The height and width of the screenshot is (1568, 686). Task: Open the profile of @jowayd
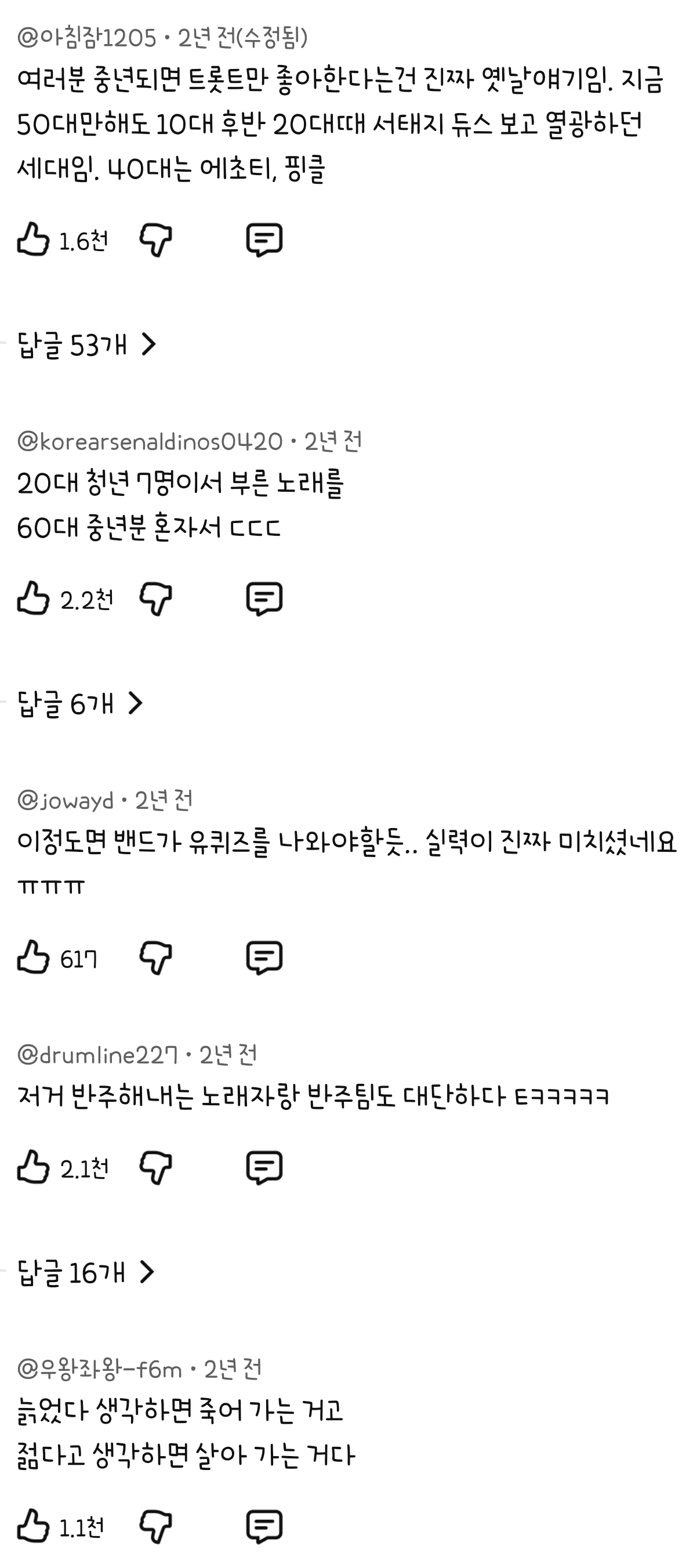tap(66, 800)
